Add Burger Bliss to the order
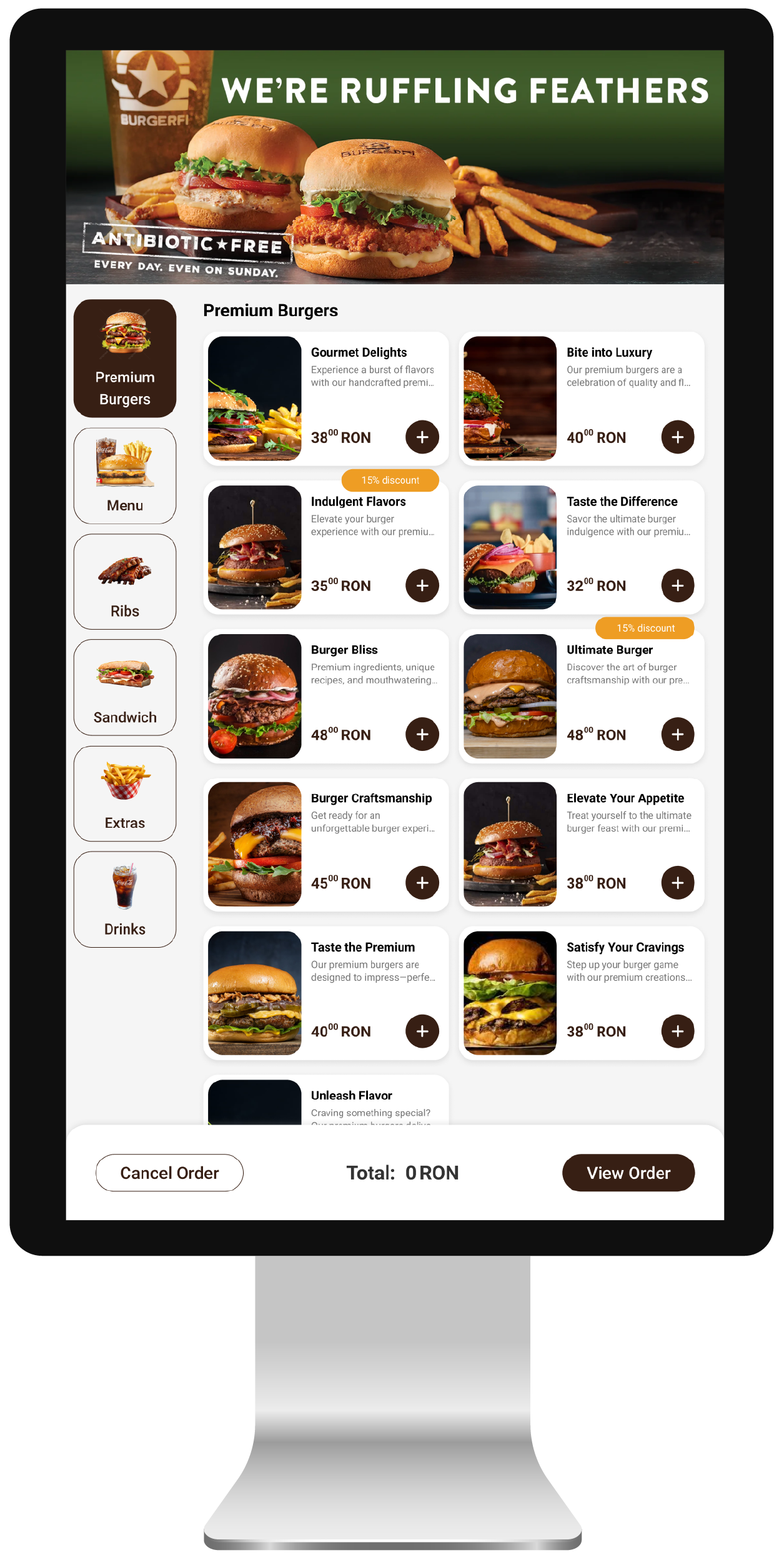Image resolution: width=784 pixels, height=1560 pixels. [422, 734]
